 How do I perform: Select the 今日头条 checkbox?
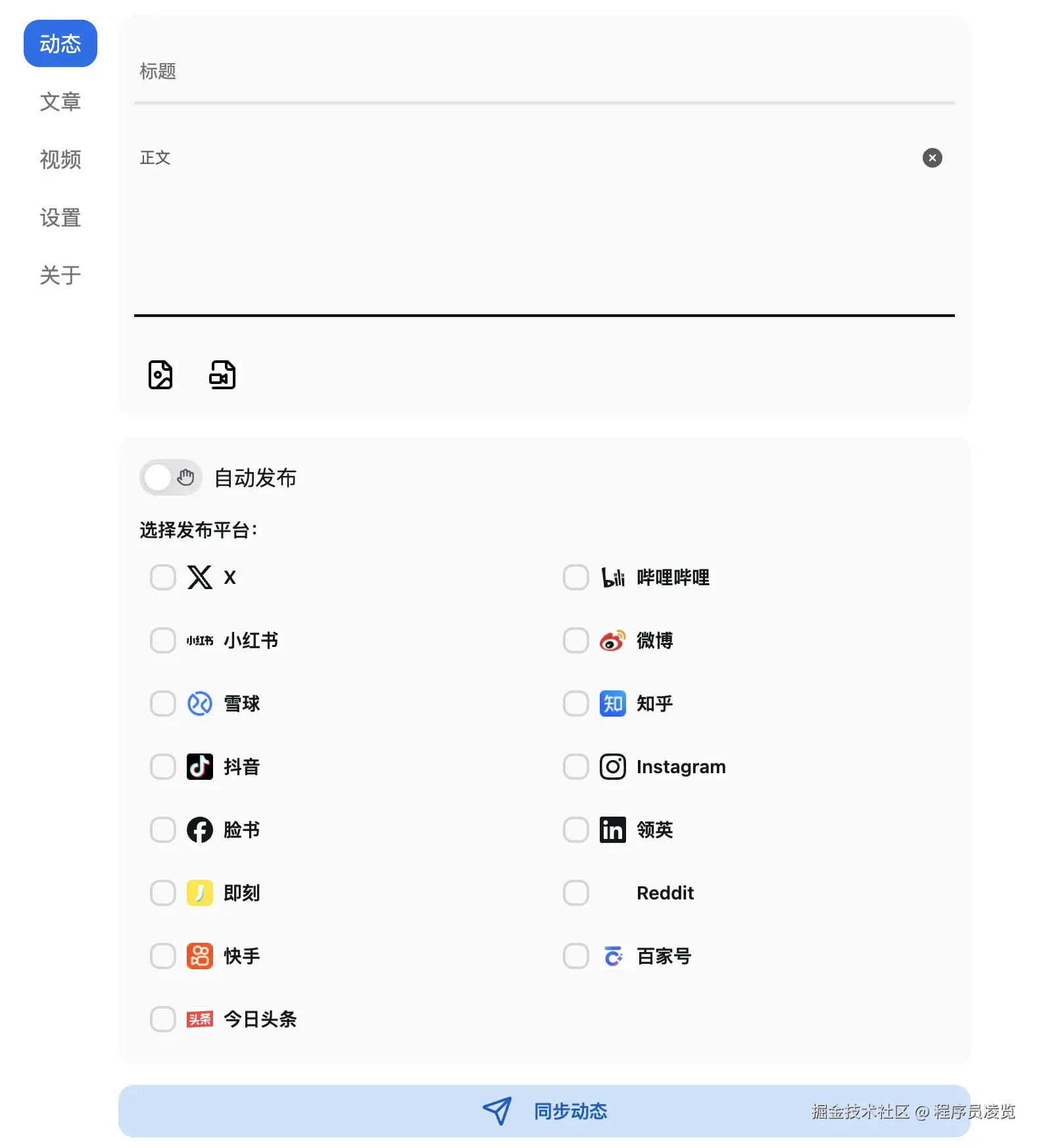click(163, 1019)
